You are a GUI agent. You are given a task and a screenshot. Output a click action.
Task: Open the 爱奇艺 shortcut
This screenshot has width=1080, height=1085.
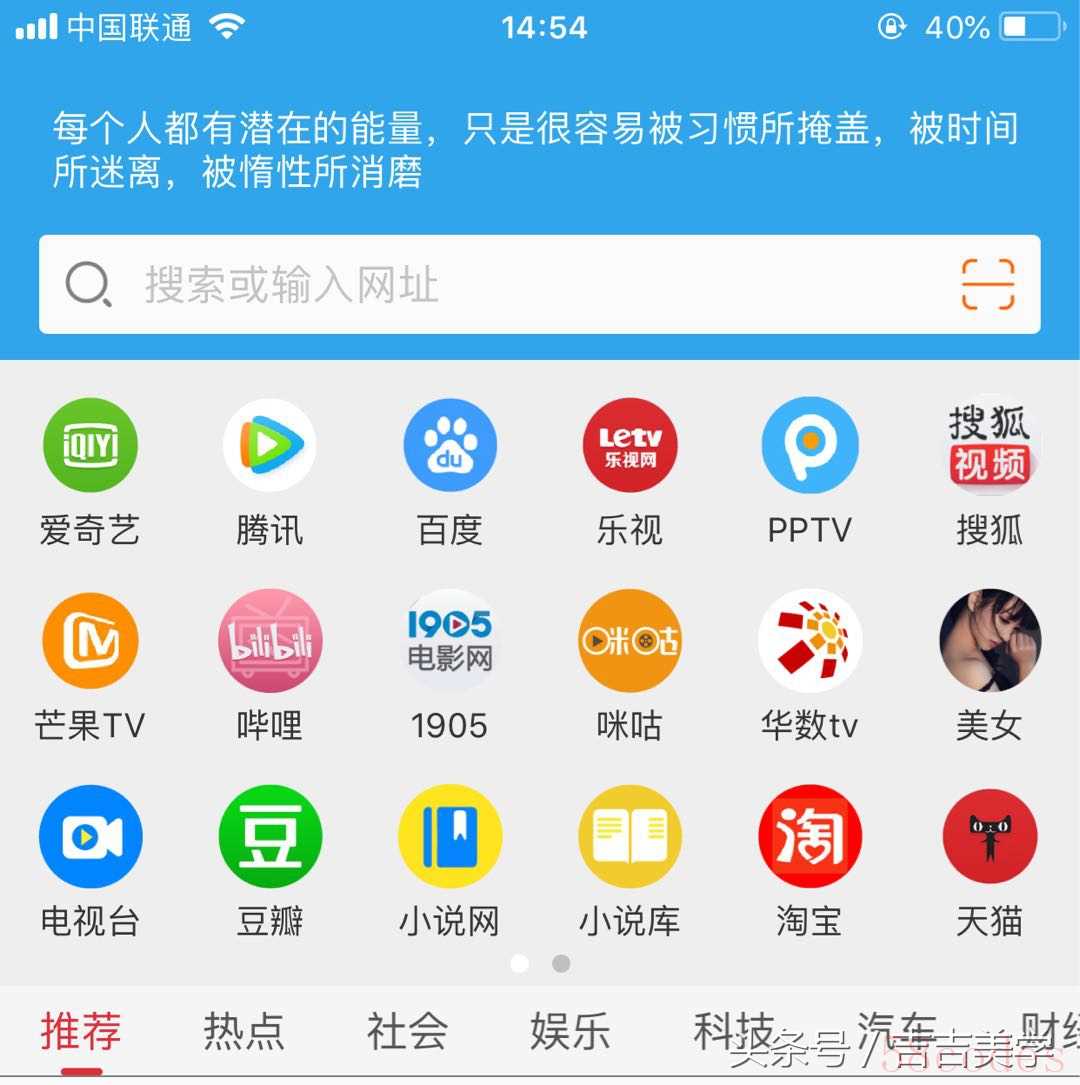(90, 446)
